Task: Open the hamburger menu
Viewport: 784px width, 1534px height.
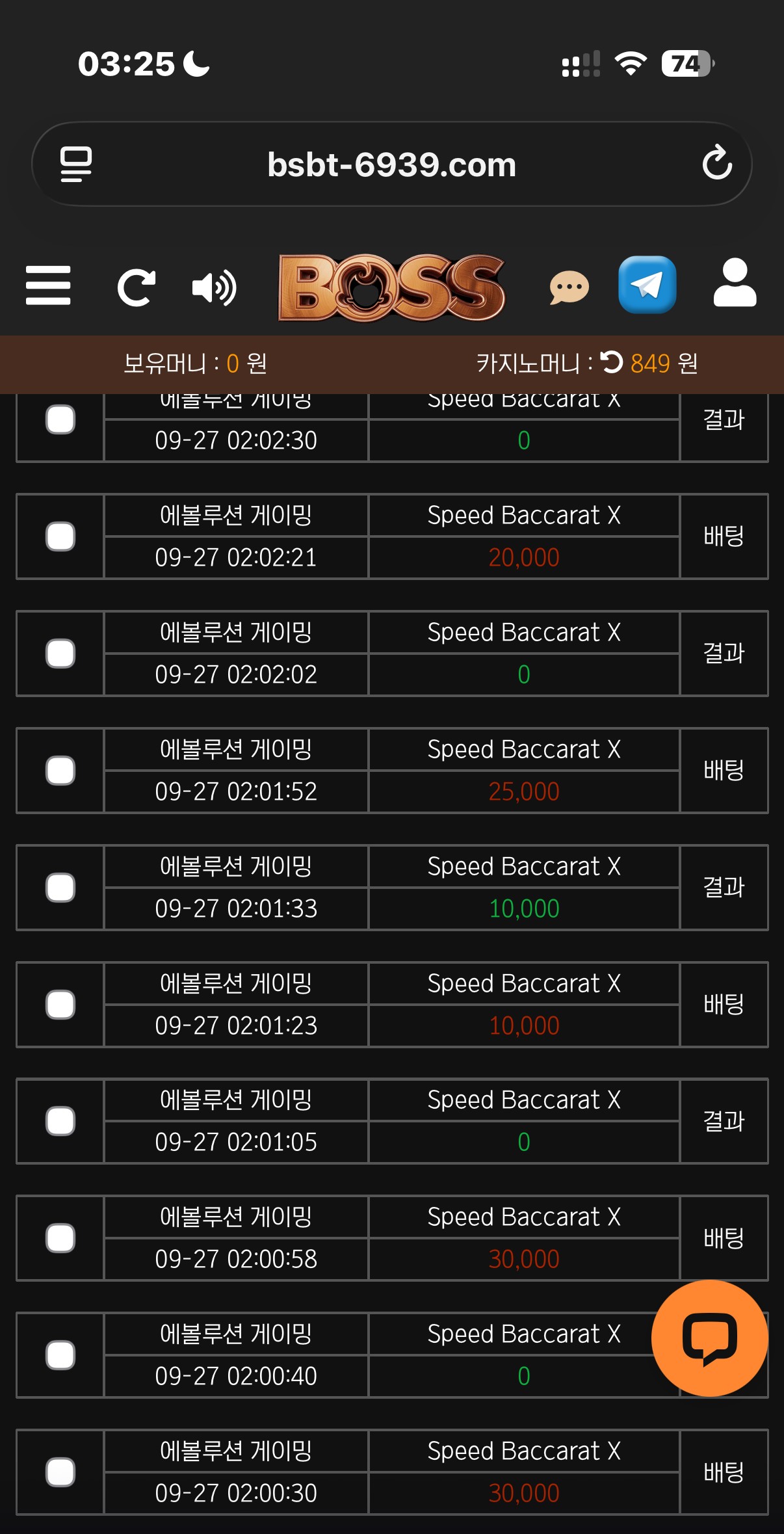Action: [x=48, y=285]
